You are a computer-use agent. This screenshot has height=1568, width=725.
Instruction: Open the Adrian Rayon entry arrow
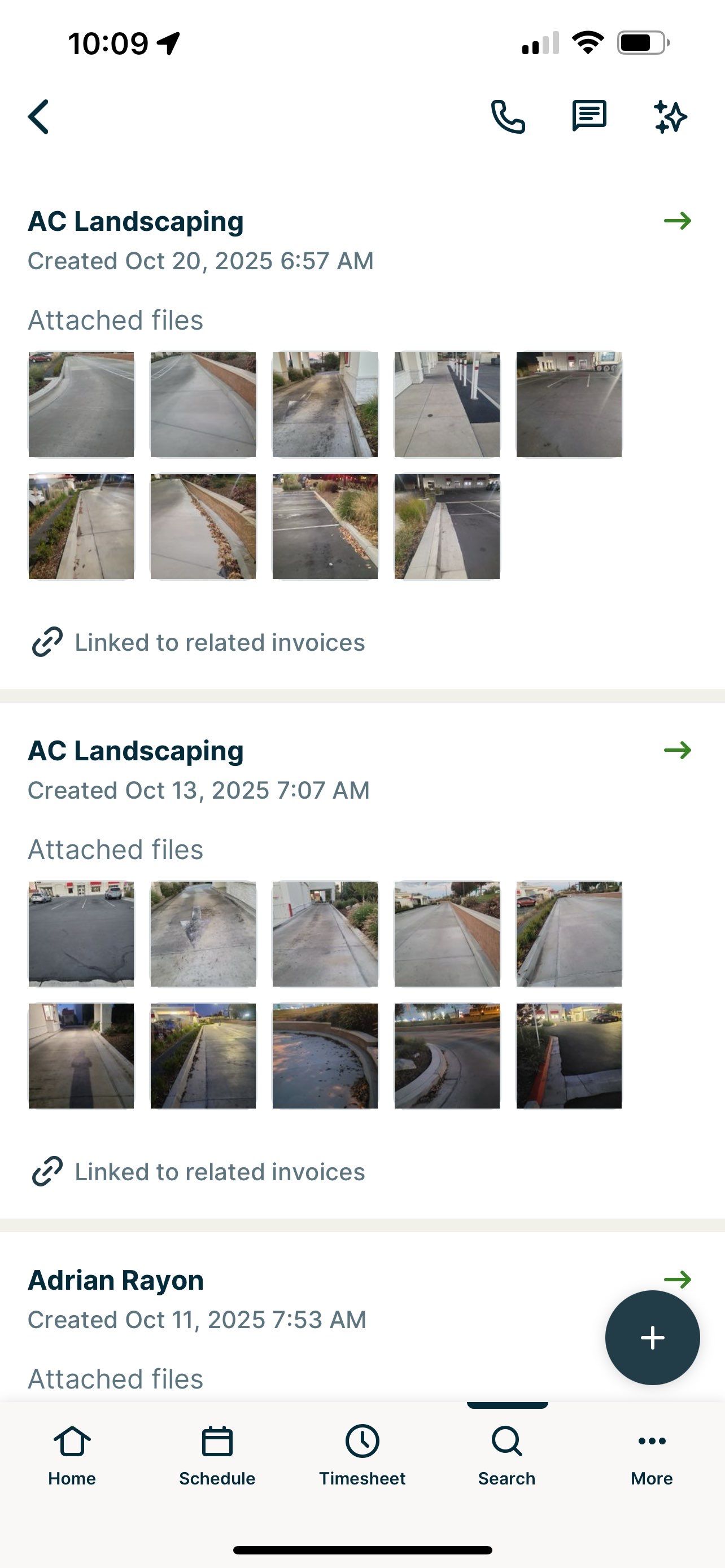pos(678,1280)
